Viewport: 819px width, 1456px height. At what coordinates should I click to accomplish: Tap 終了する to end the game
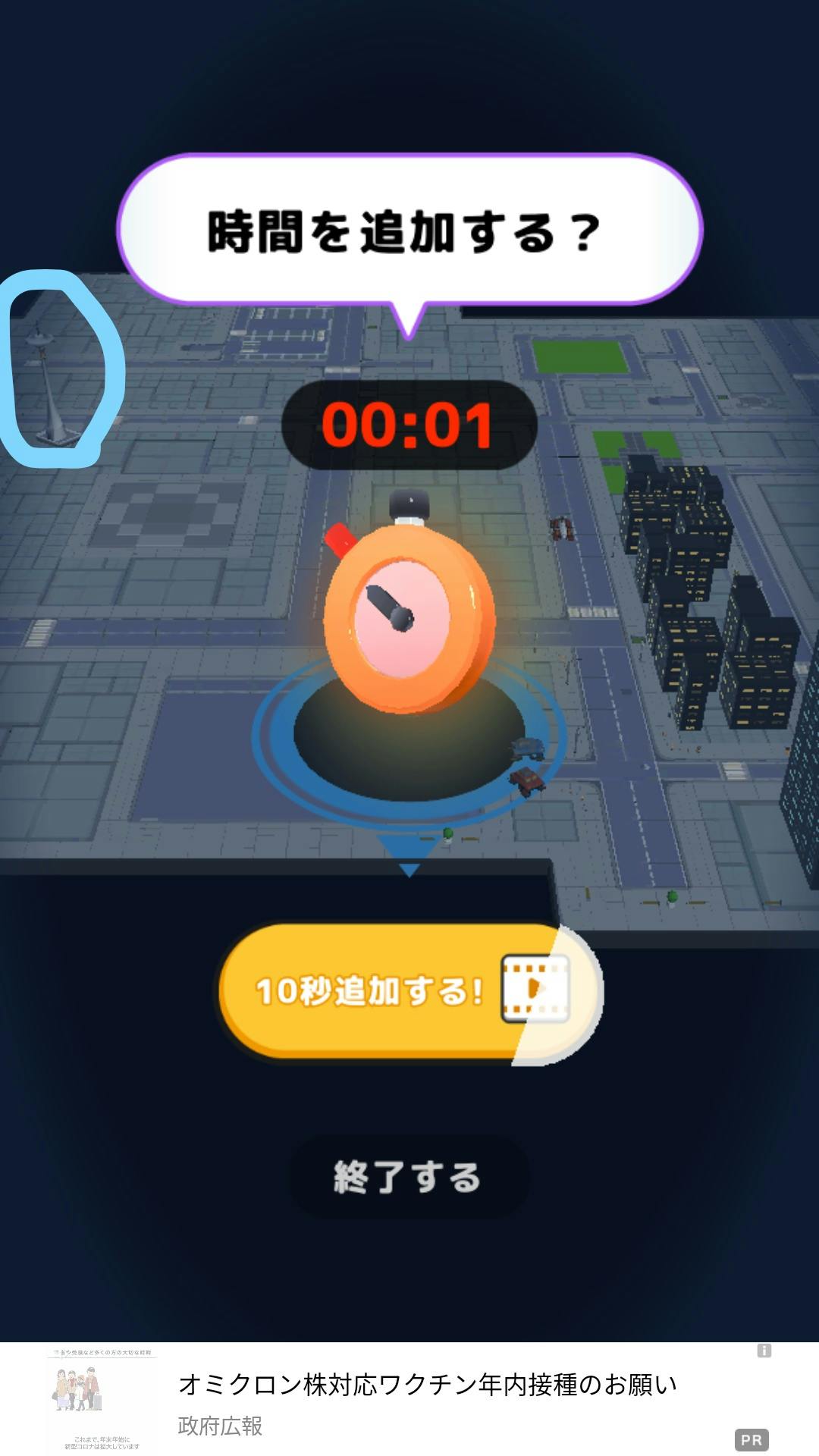[408, 1177]
